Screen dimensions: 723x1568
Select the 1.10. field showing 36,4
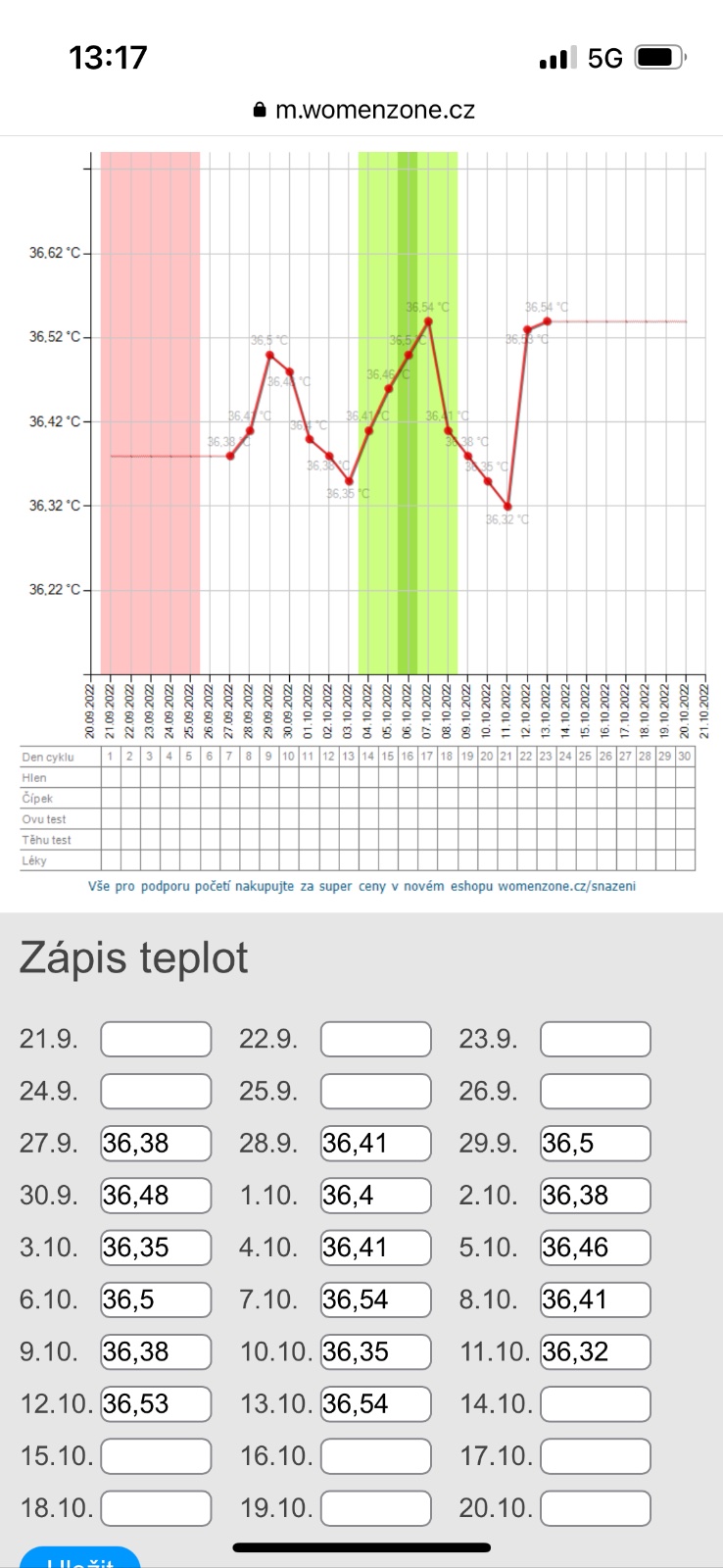[x=376, y=1195]
